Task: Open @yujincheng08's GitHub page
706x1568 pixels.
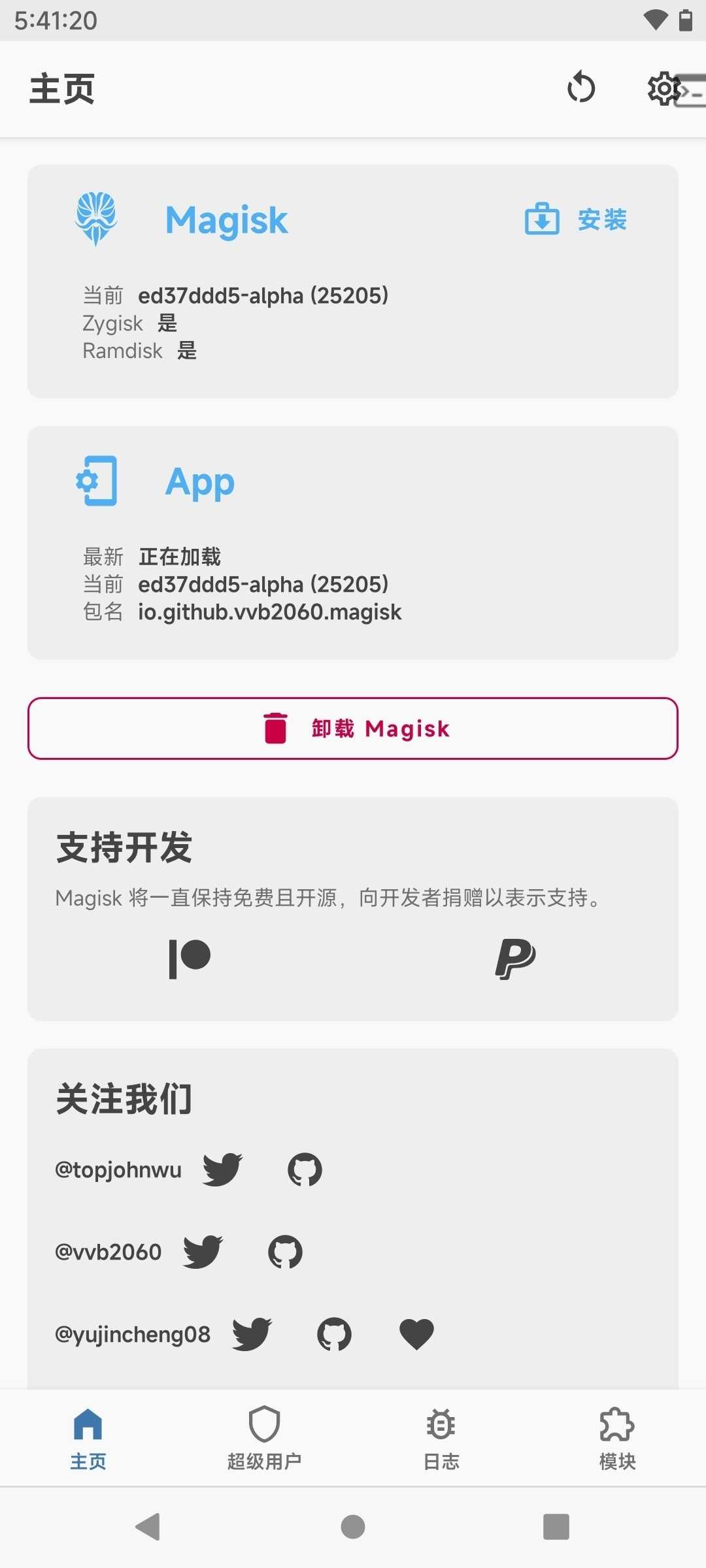Action: tap(334, 1333)
